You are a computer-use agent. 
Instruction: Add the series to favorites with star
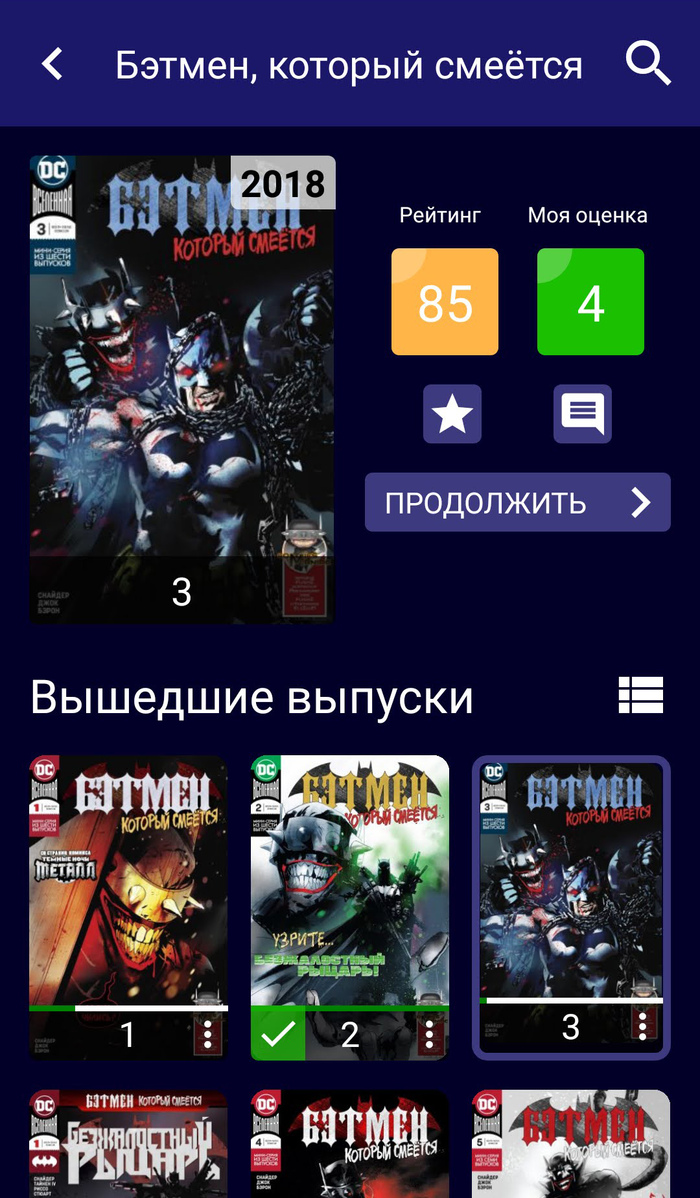pyautogui.click(x=452, y=414)
